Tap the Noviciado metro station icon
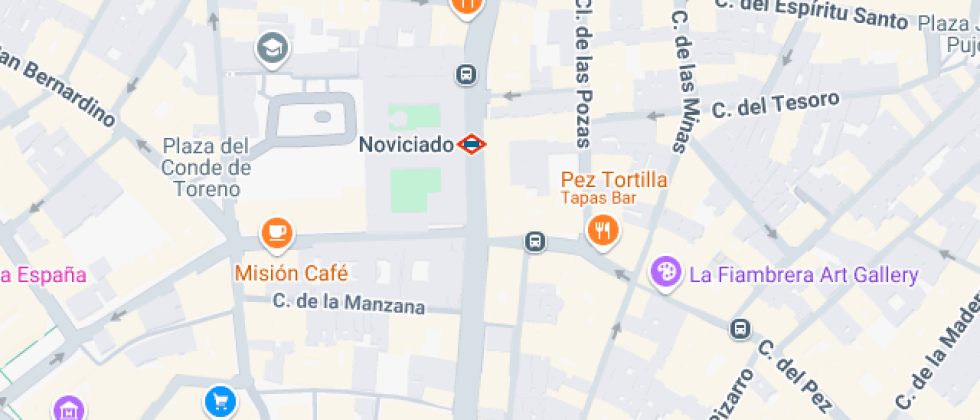The image size is (980, 420). (471, 144)
